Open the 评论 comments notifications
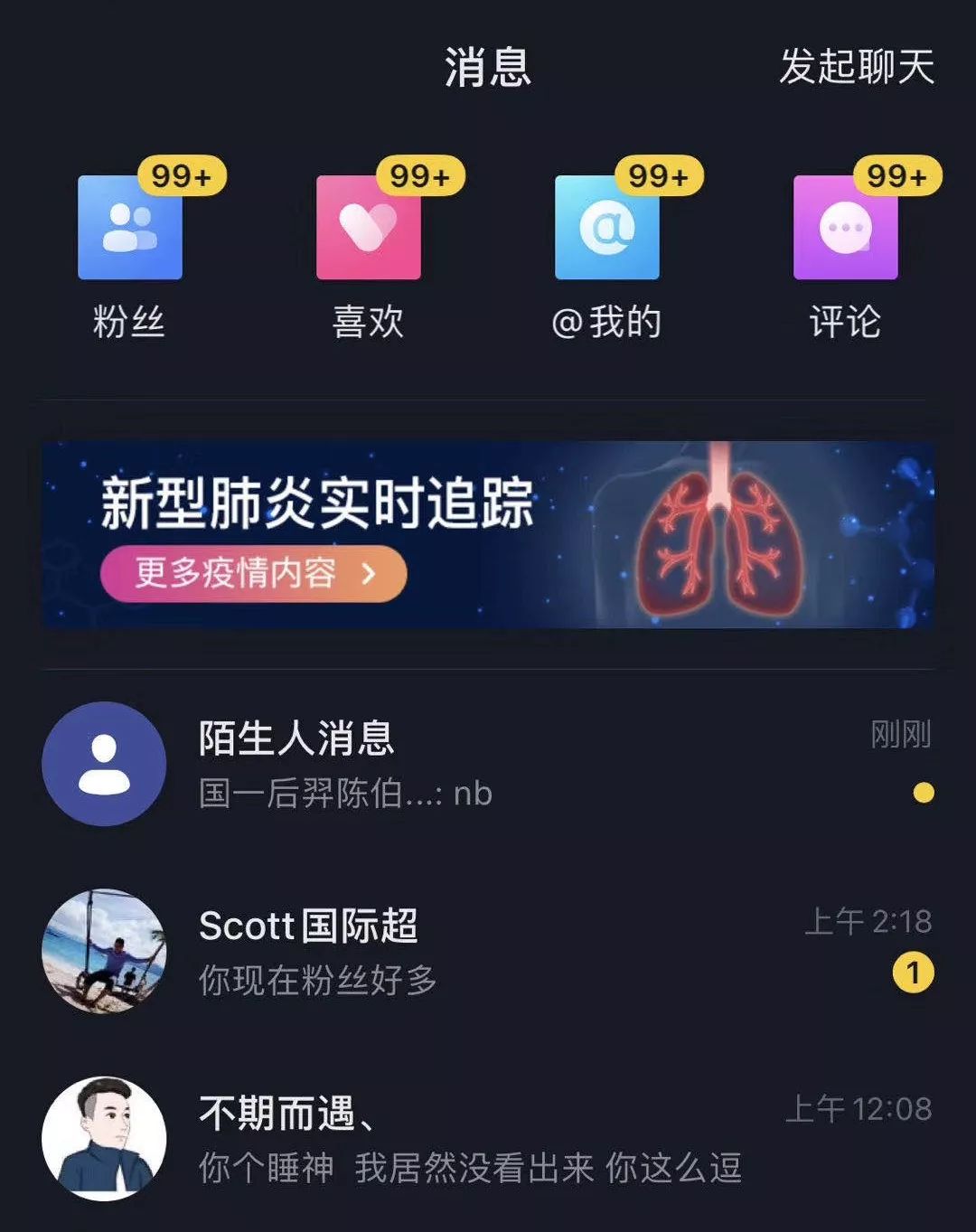 coord(846,228)
